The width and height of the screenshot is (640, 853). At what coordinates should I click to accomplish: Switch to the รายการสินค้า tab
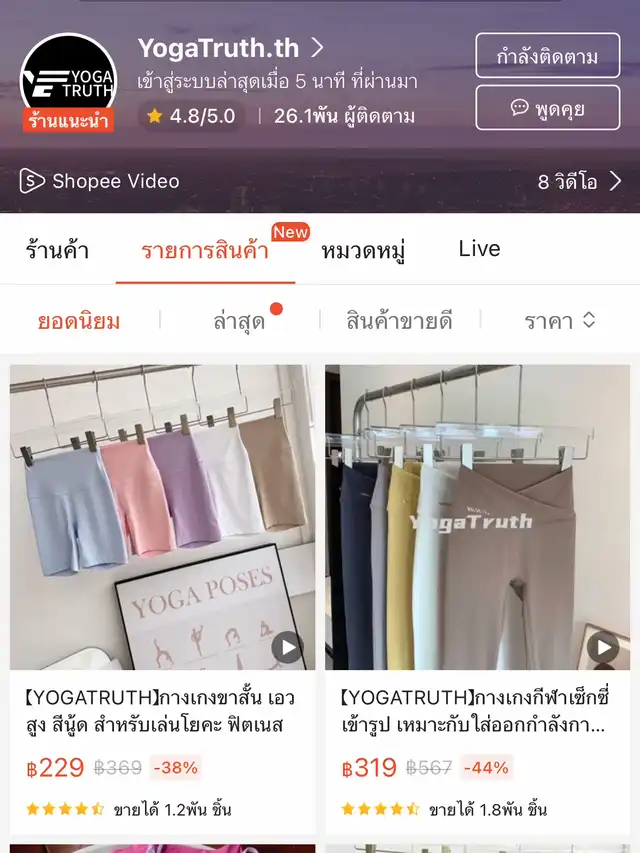pyautogui.click(x=205, y=250)
